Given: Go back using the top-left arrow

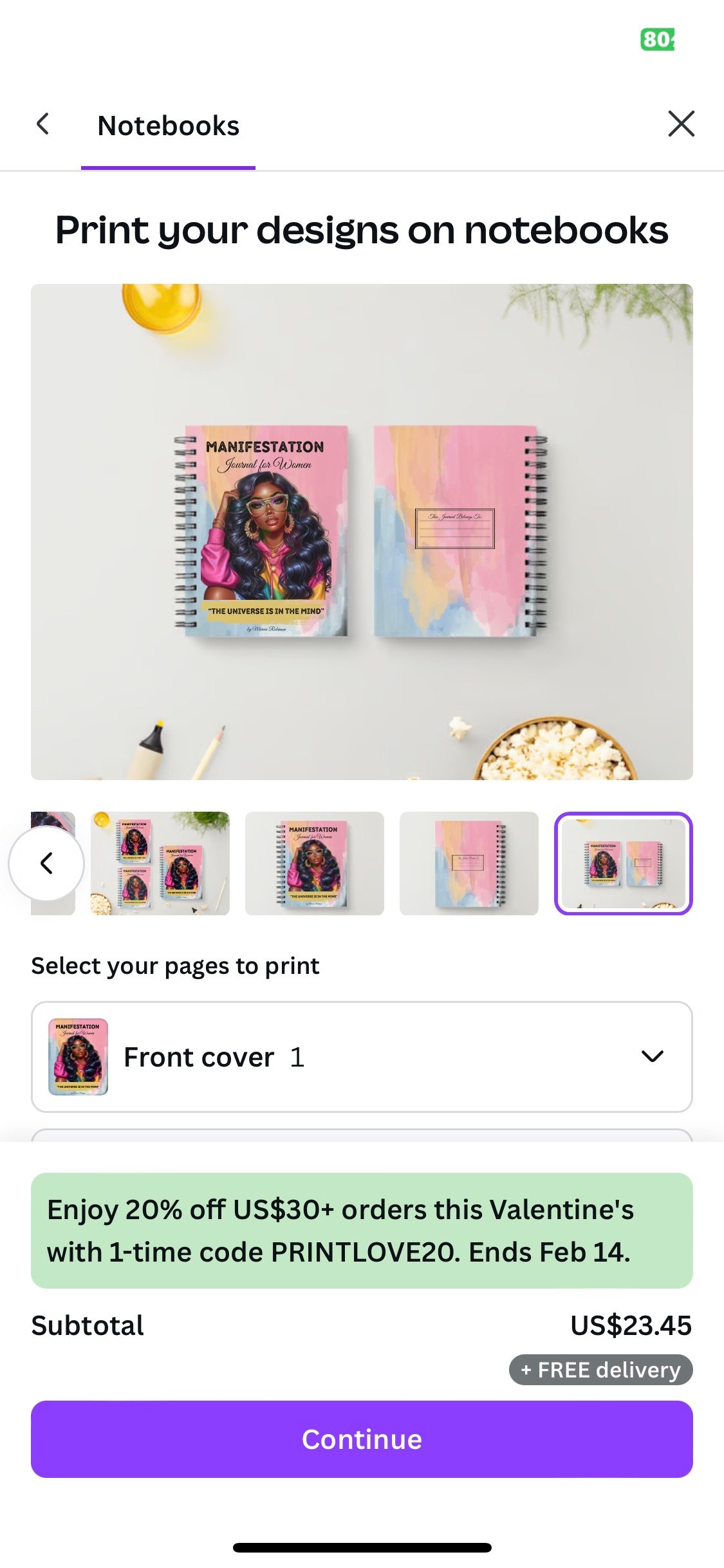Looking at the screenshot, I should pos(43,124).
